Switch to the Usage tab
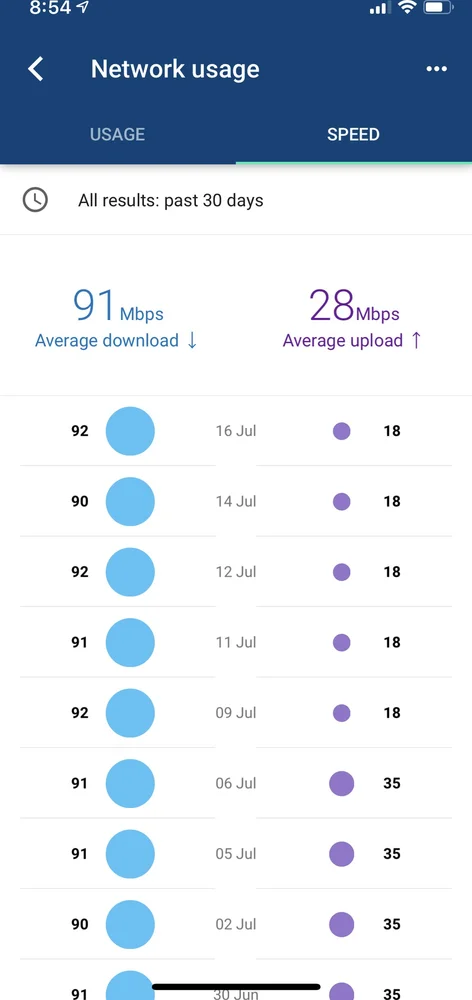The width and height of the screenshot is (472, 1000). [x=117, y=135]
